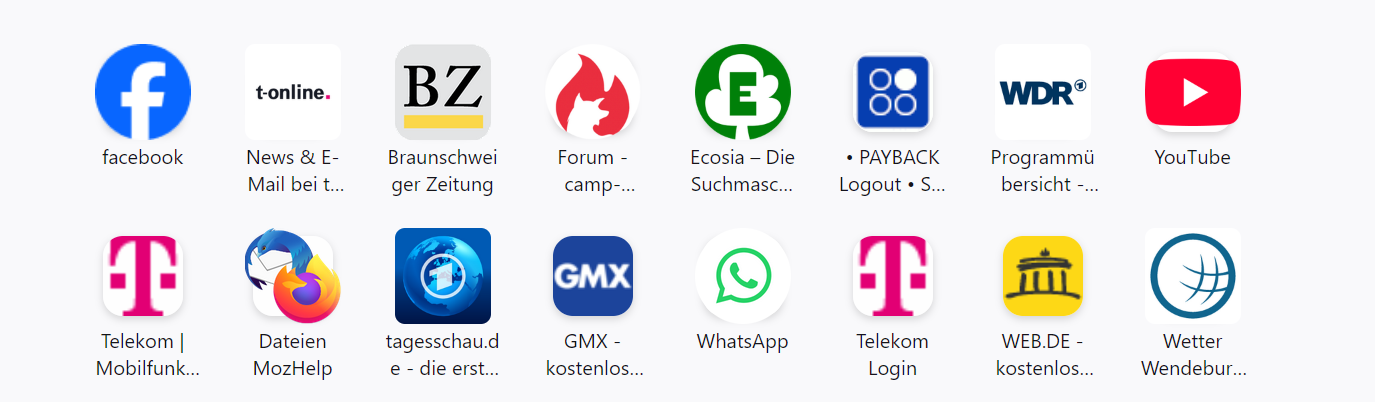Open the Telekom Mobilfunk shortcut
This screenshot has height=402, width=1375.
143,276
